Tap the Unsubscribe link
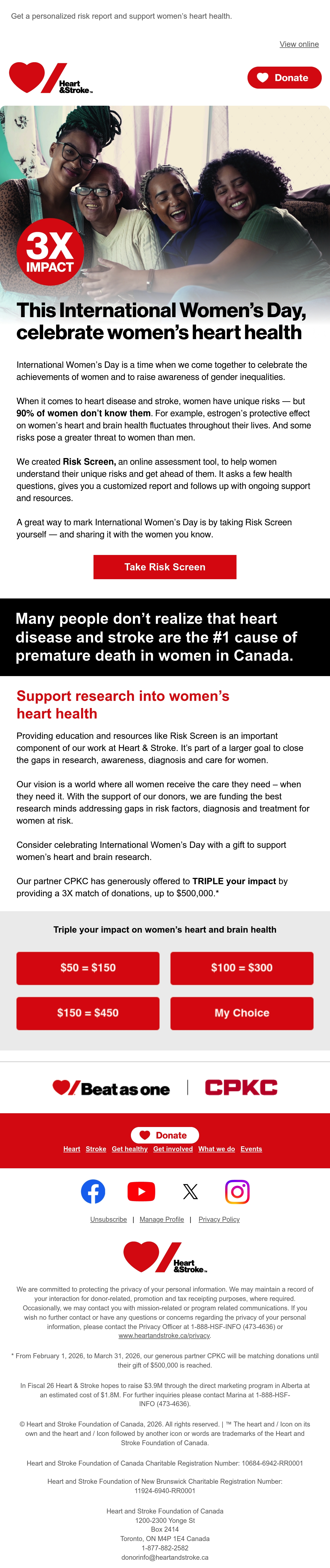 [x=109, y=1219]
